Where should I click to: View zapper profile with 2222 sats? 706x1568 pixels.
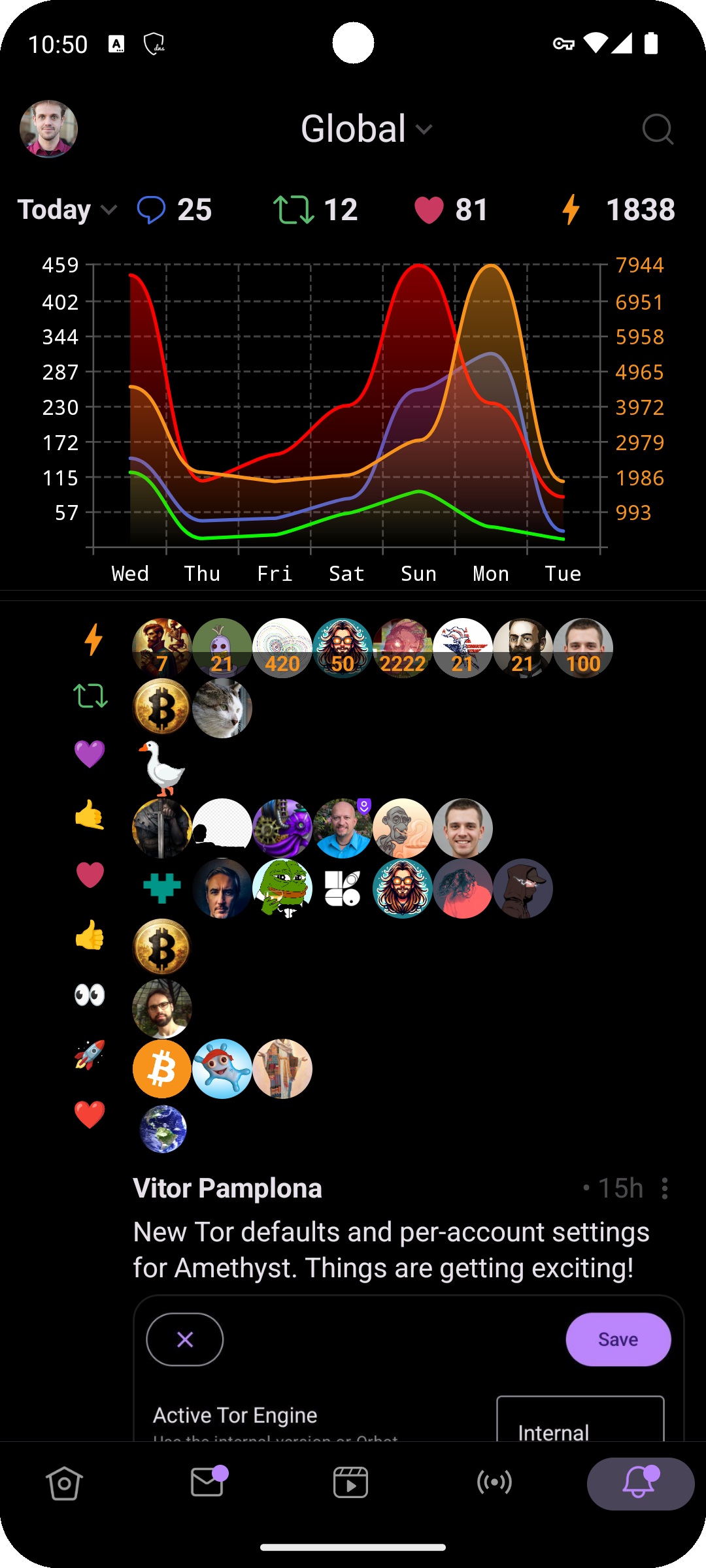[403, 648]
